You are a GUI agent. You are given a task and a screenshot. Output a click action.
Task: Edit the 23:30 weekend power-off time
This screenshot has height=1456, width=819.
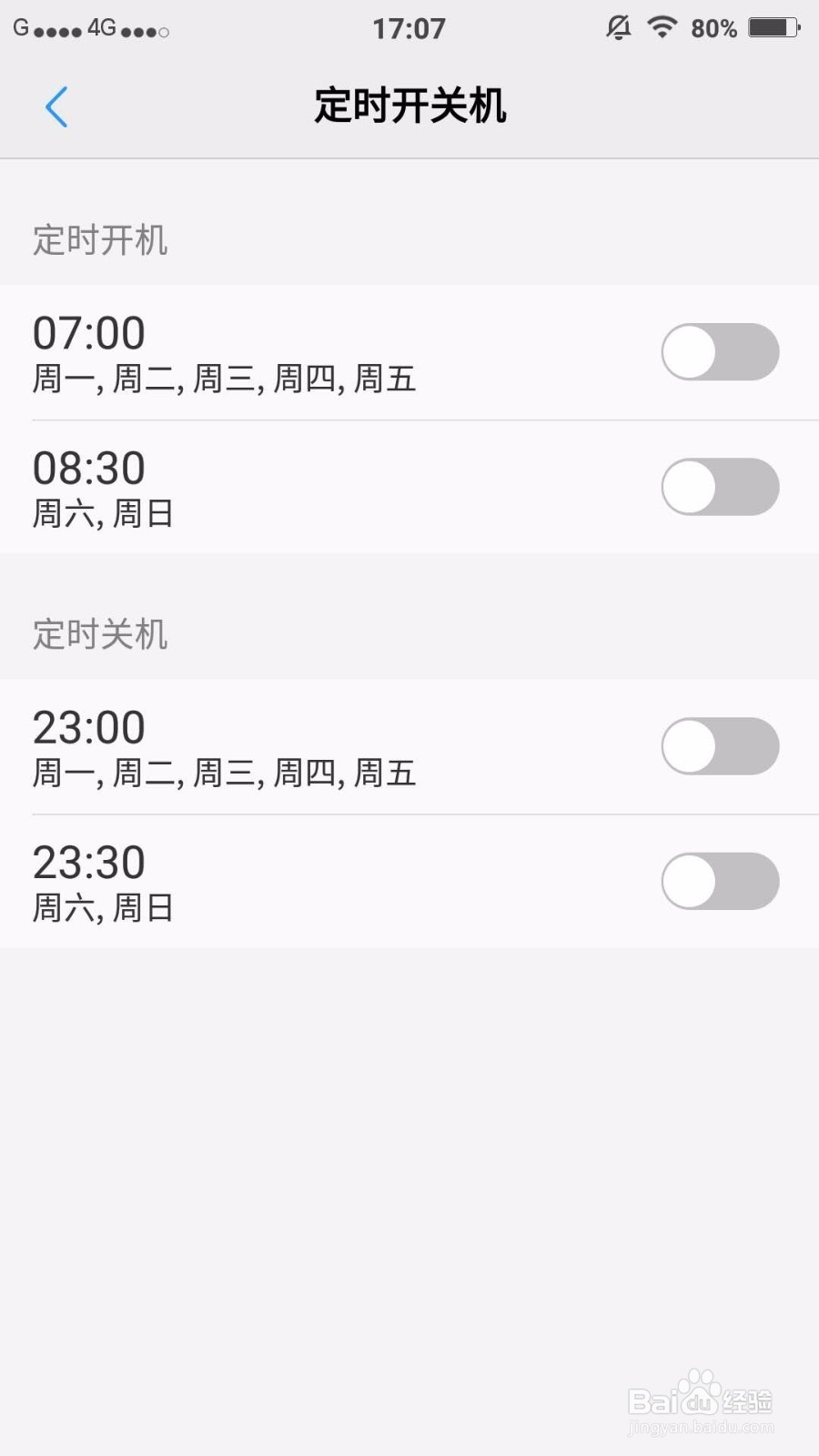(273, 881)
